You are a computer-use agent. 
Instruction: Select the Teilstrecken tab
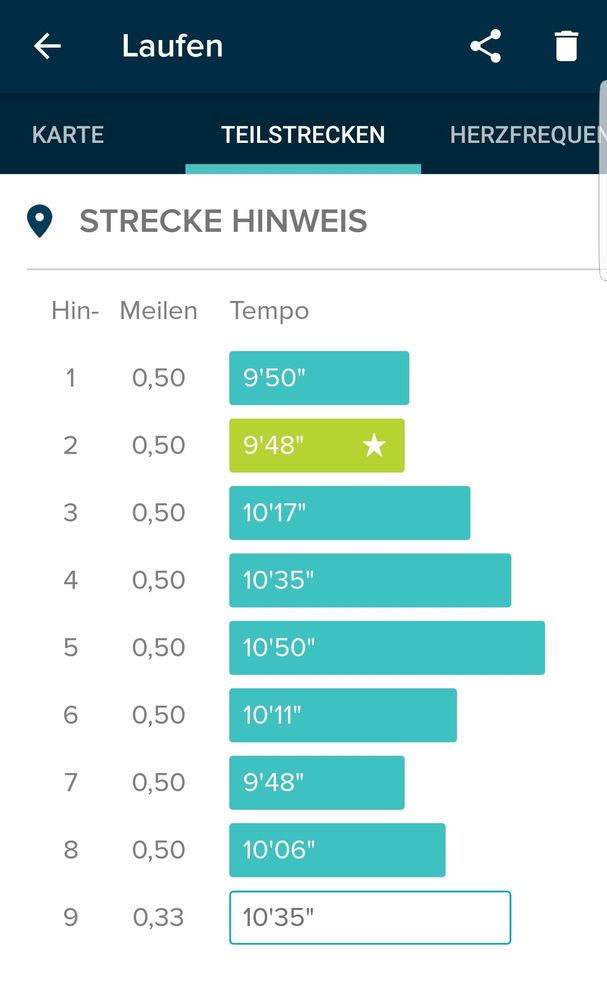pyautogui.click(x=303, y=135)
